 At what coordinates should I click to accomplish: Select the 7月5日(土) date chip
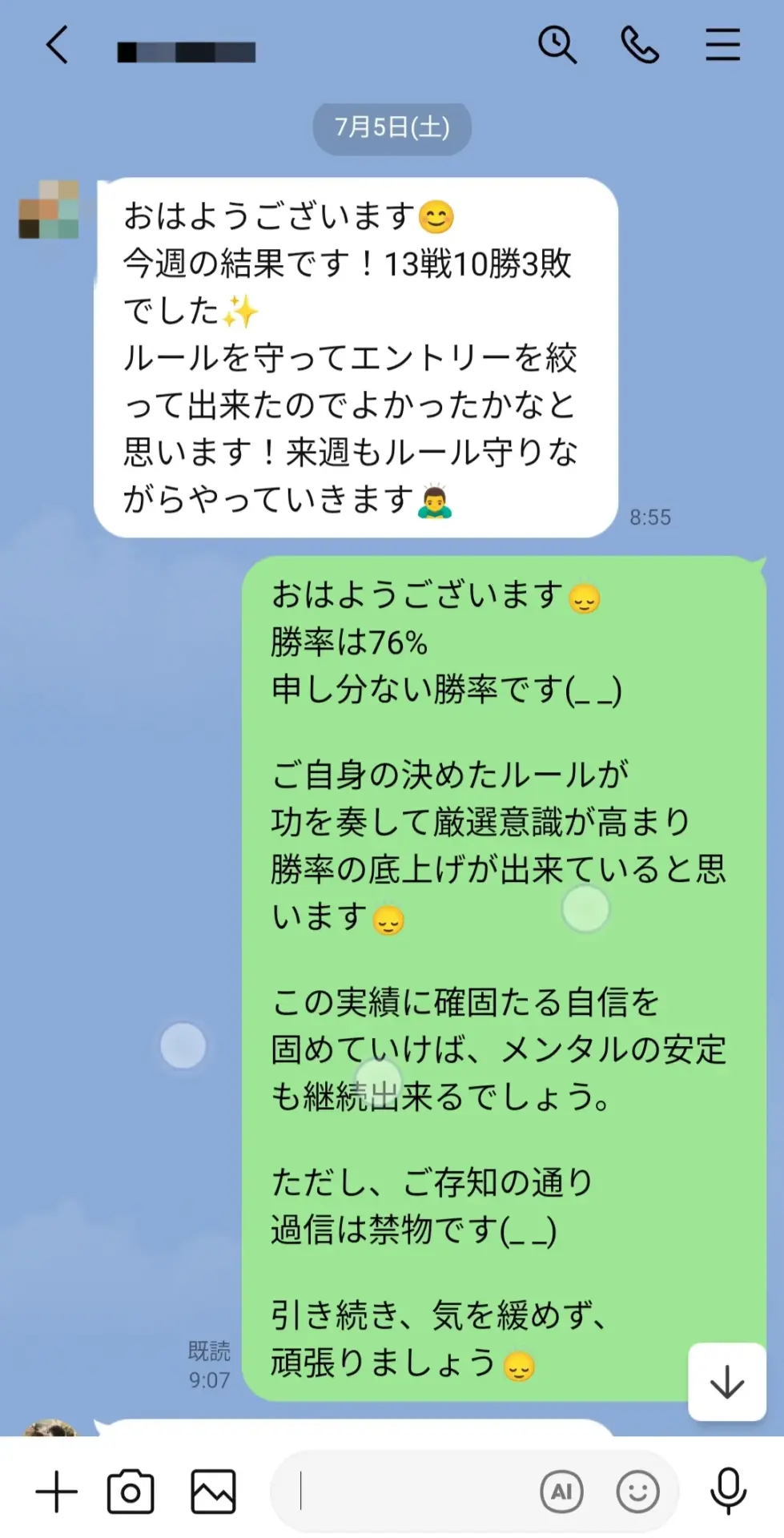pos(390,128)
